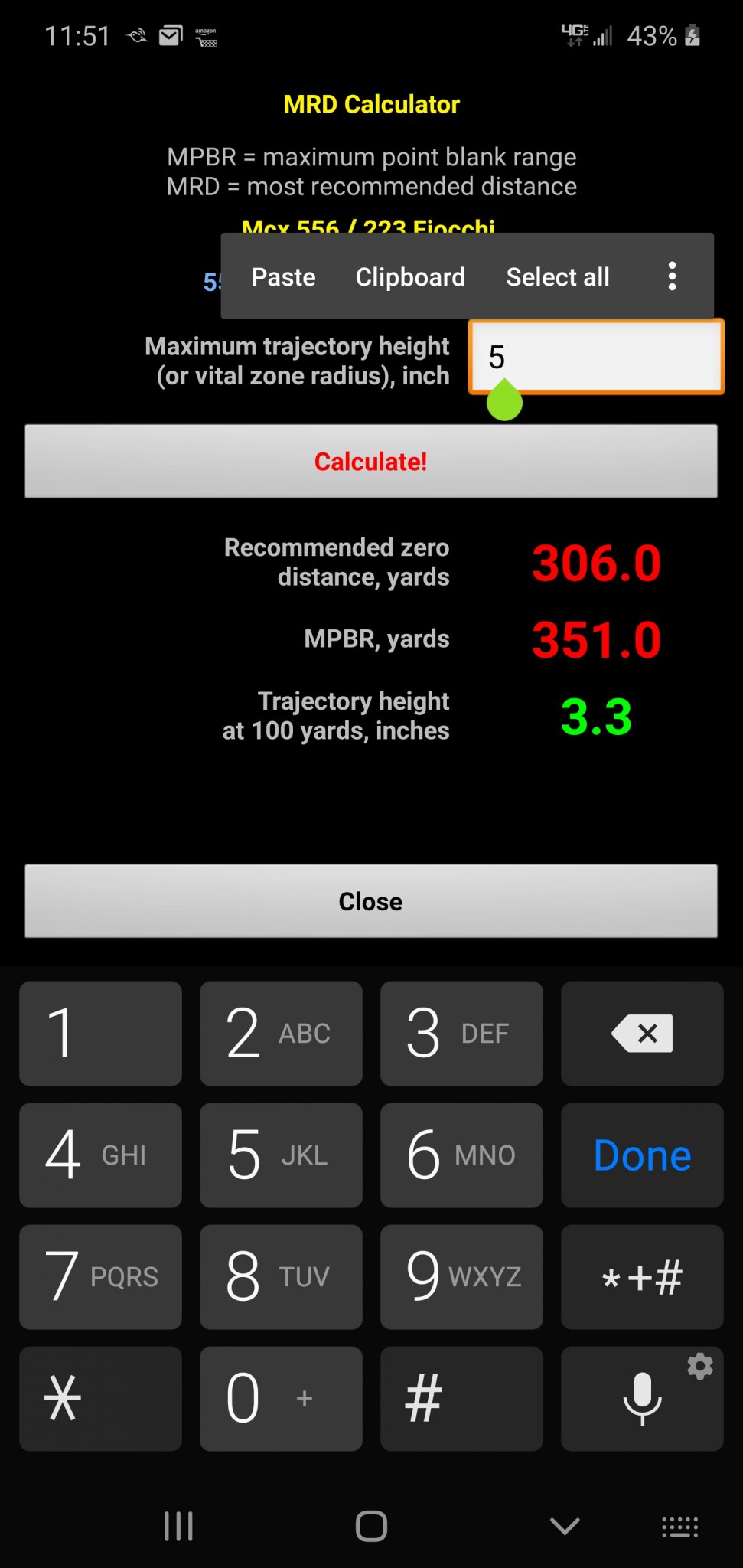The width and height of the screenshot is (743, 1568).
Task: Enter digit 0 on the keypad
Action: [281, 1399]
